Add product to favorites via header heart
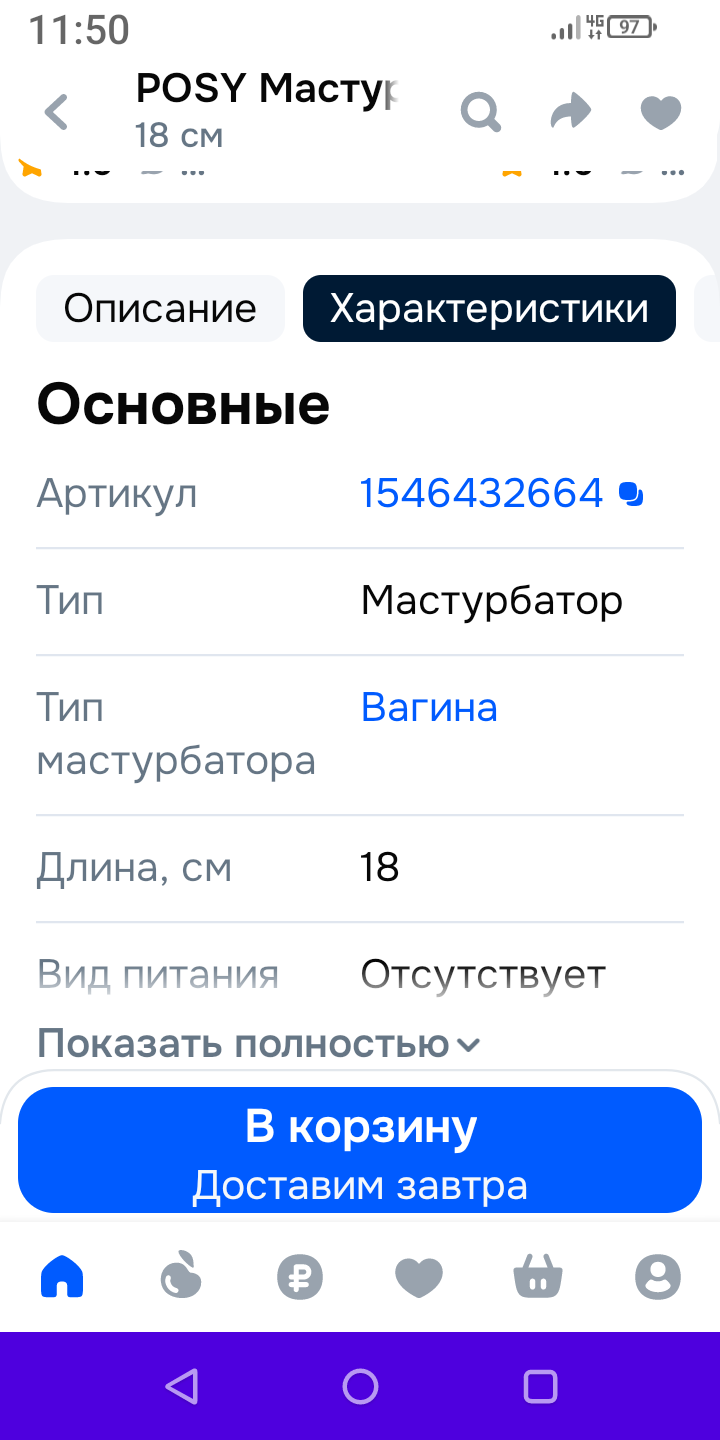Viewport: 720px width, 1440px height. point(660,112)
